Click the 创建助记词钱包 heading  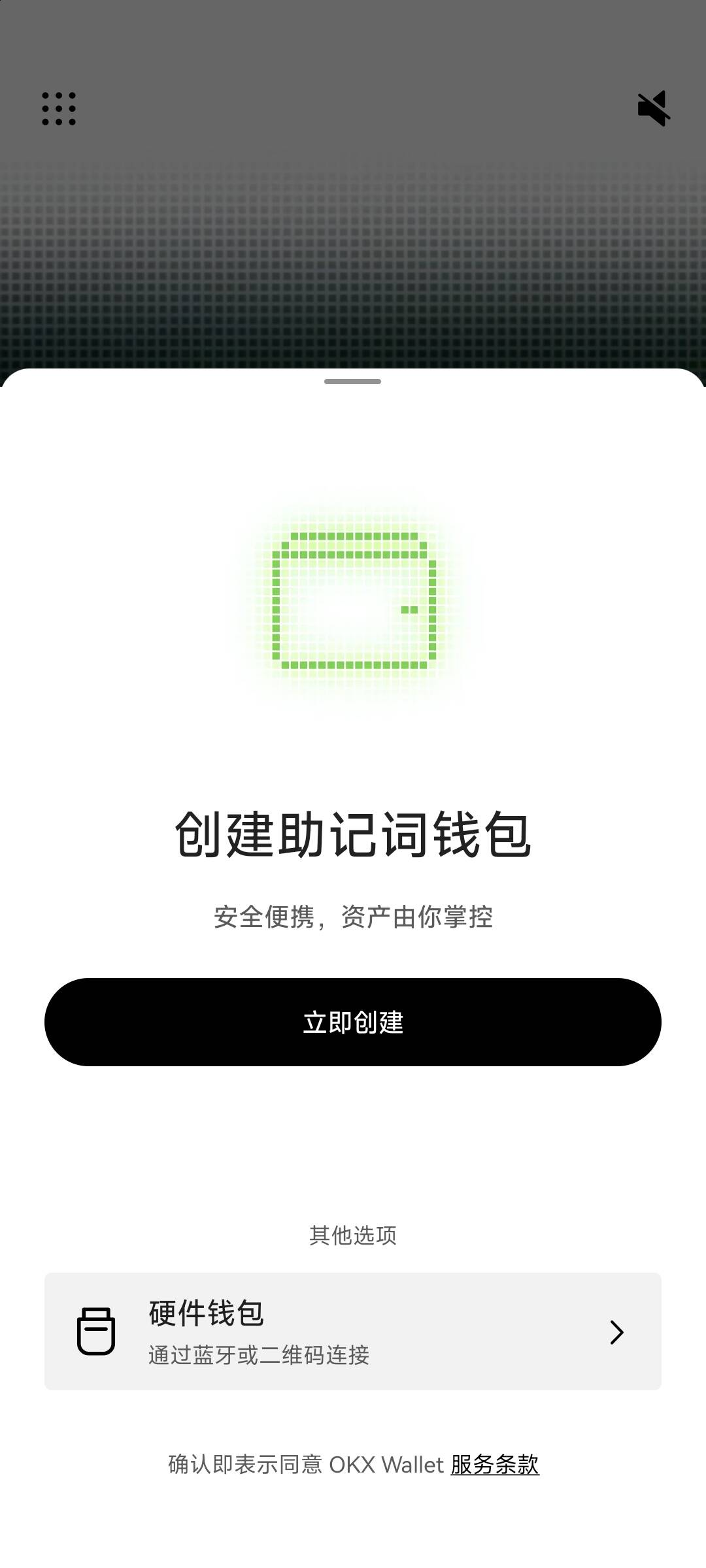(x=353, y=831)
